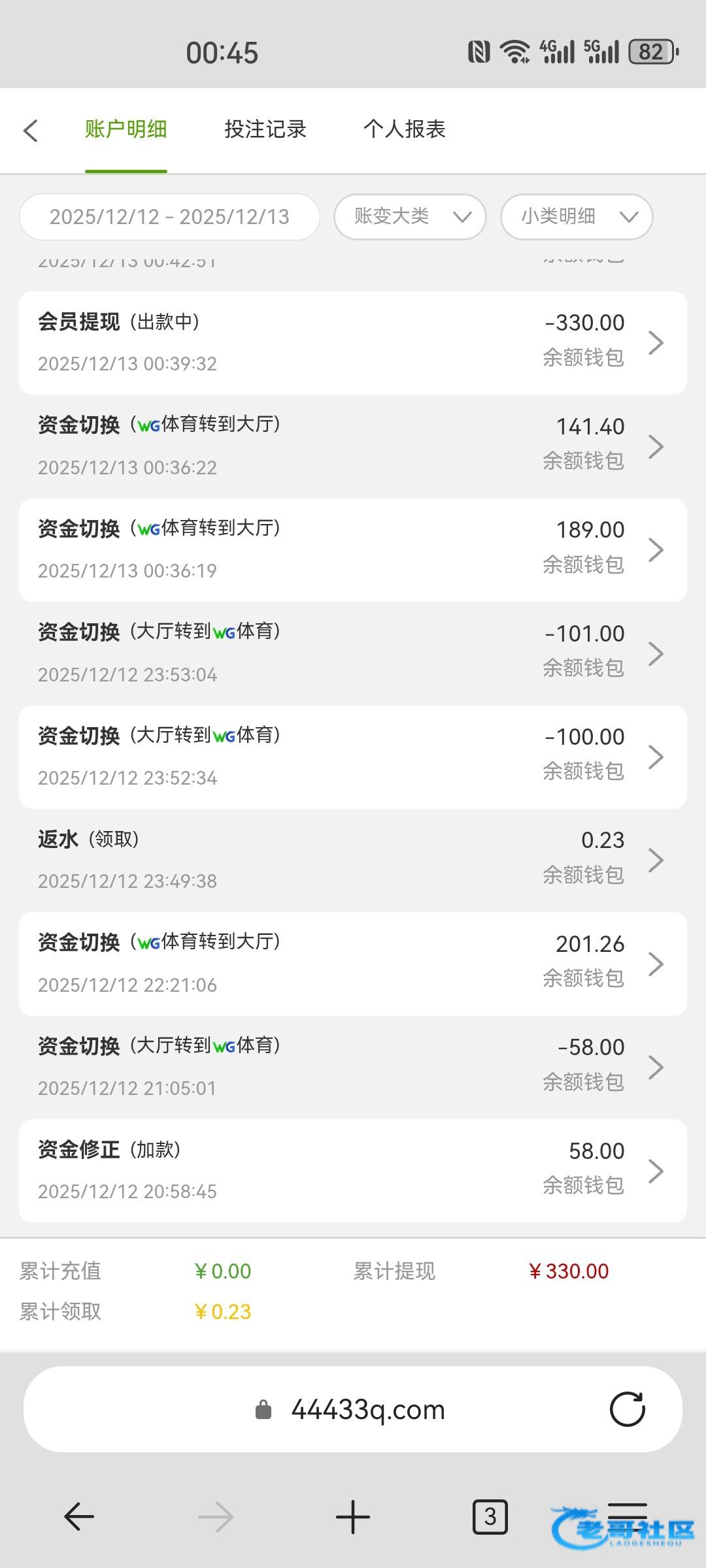Viewport: 706px width, 1568px height.
Task: Open the -58.00 资金切换 record
Action: pyautogui.click(x=353, y=1067)
